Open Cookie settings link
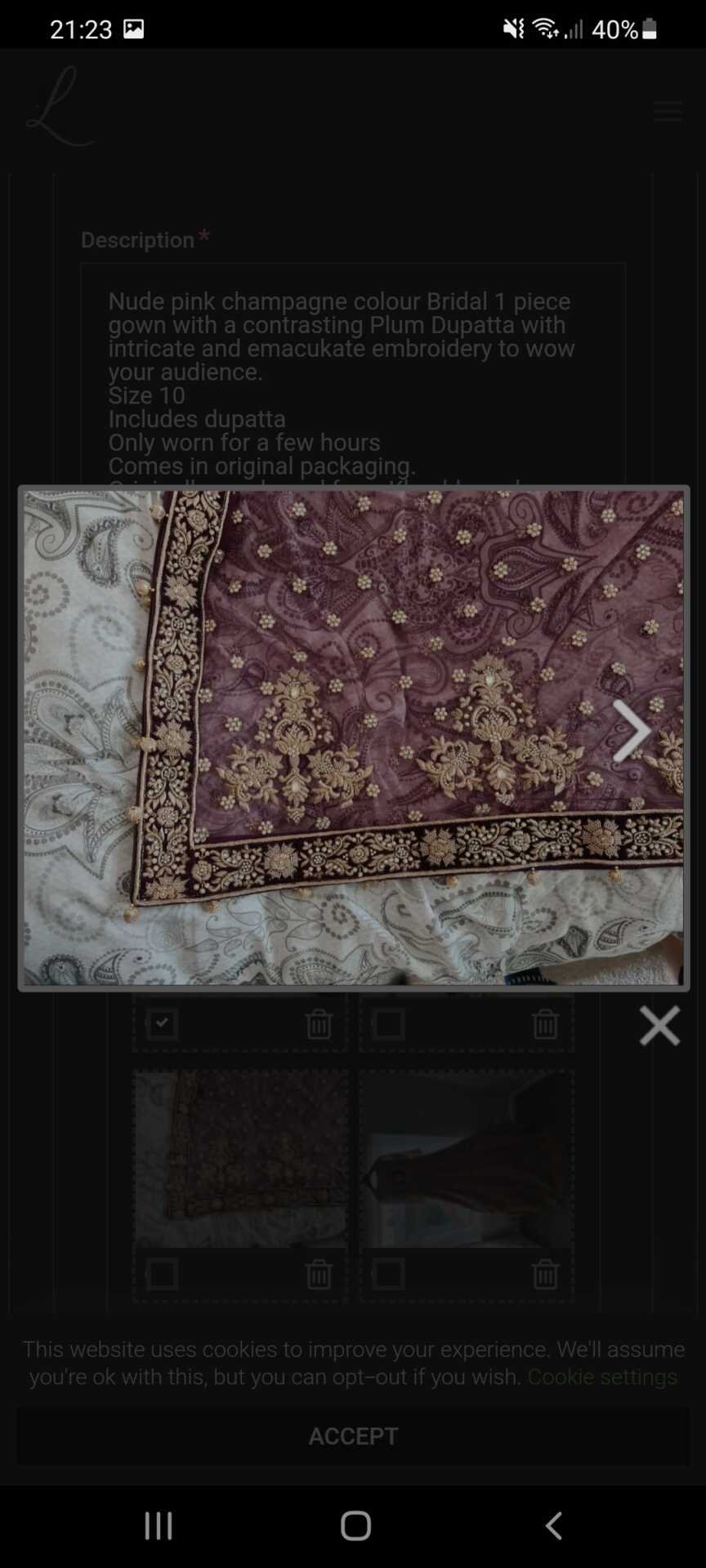Screen dimensions: 706x1568 point(602,1377)
